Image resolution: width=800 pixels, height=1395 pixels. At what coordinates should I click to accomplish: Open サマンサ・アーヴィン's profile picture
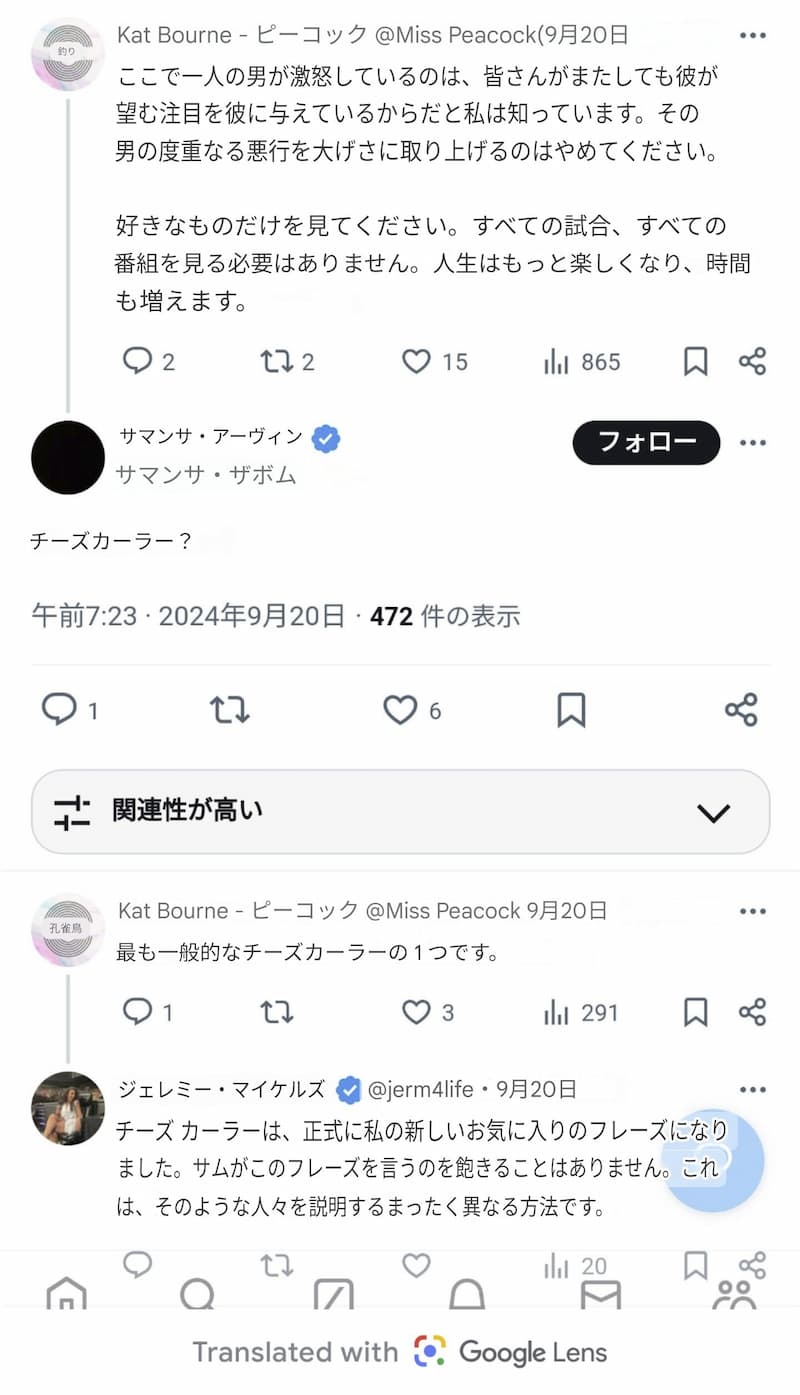(68, 457)
